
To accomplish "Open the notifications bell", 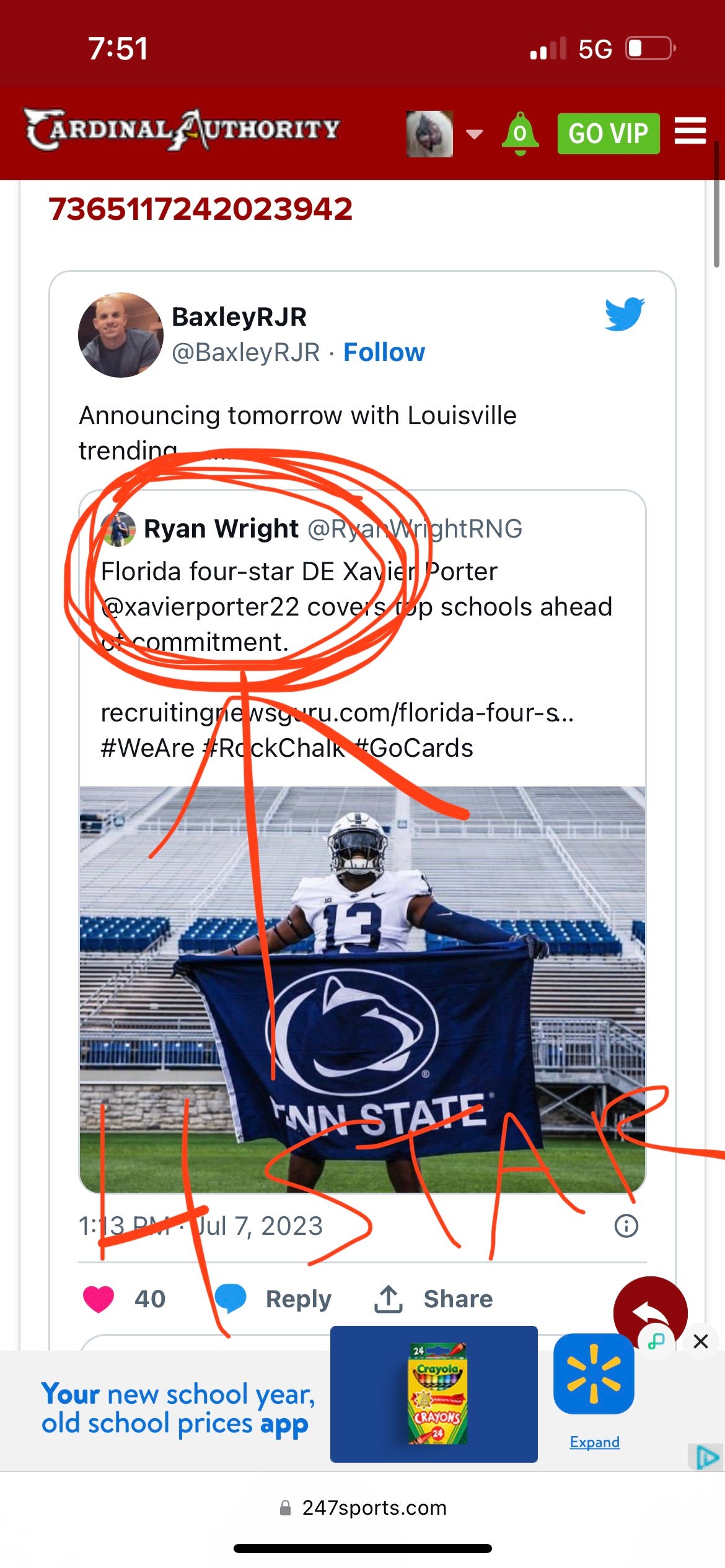I will 520,134.
